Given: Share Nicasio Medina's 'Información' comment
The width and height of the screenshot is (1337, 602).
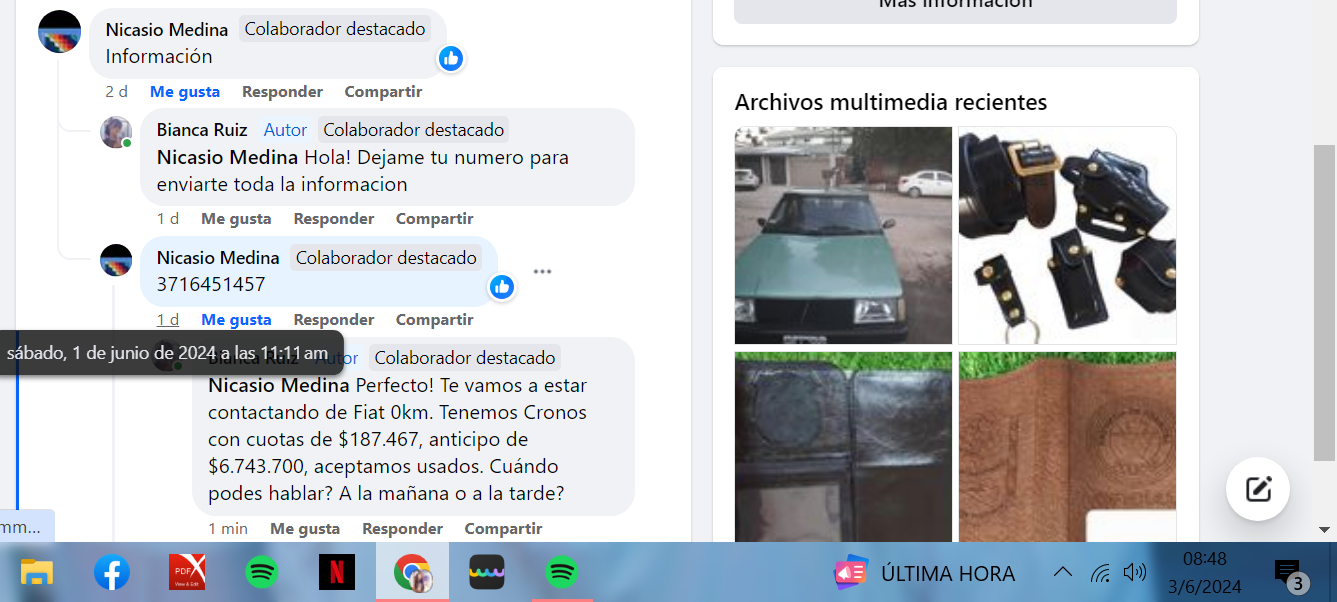Looking at the screenshot, I should [383, 92].
